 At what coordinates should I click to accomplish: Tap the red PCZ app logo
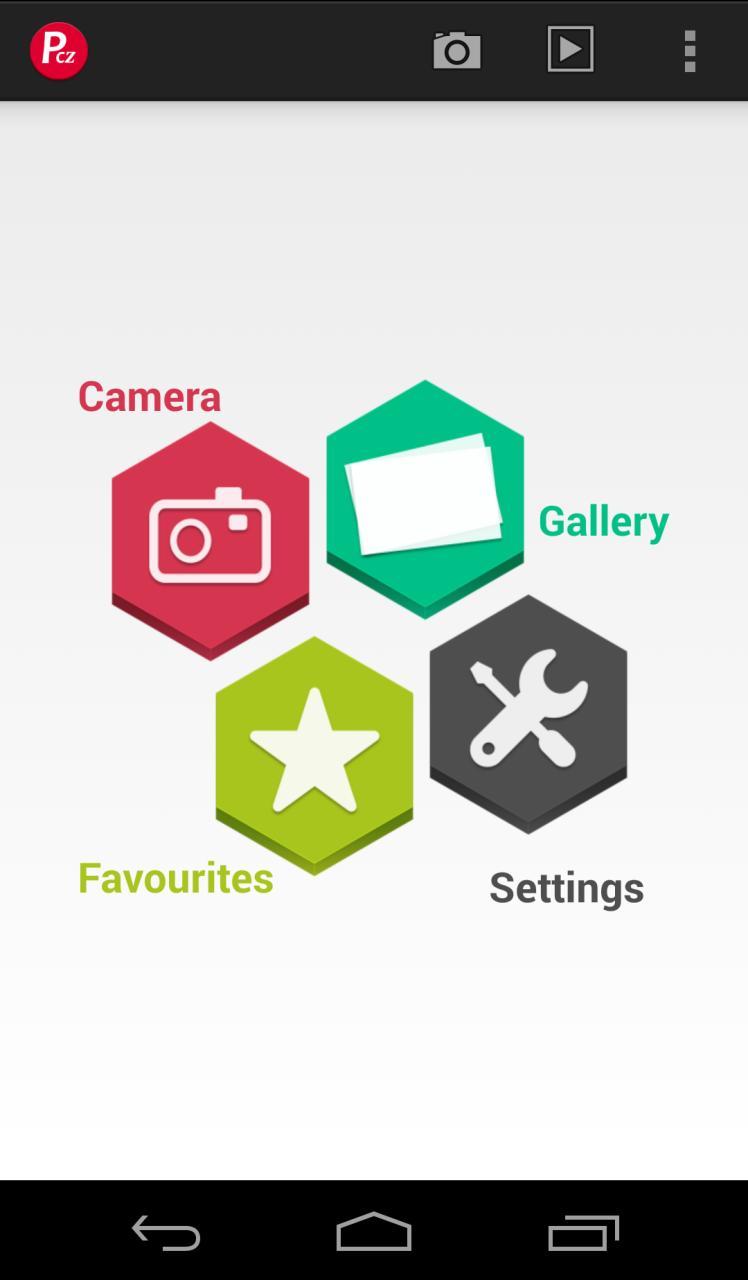coord(59,50)
